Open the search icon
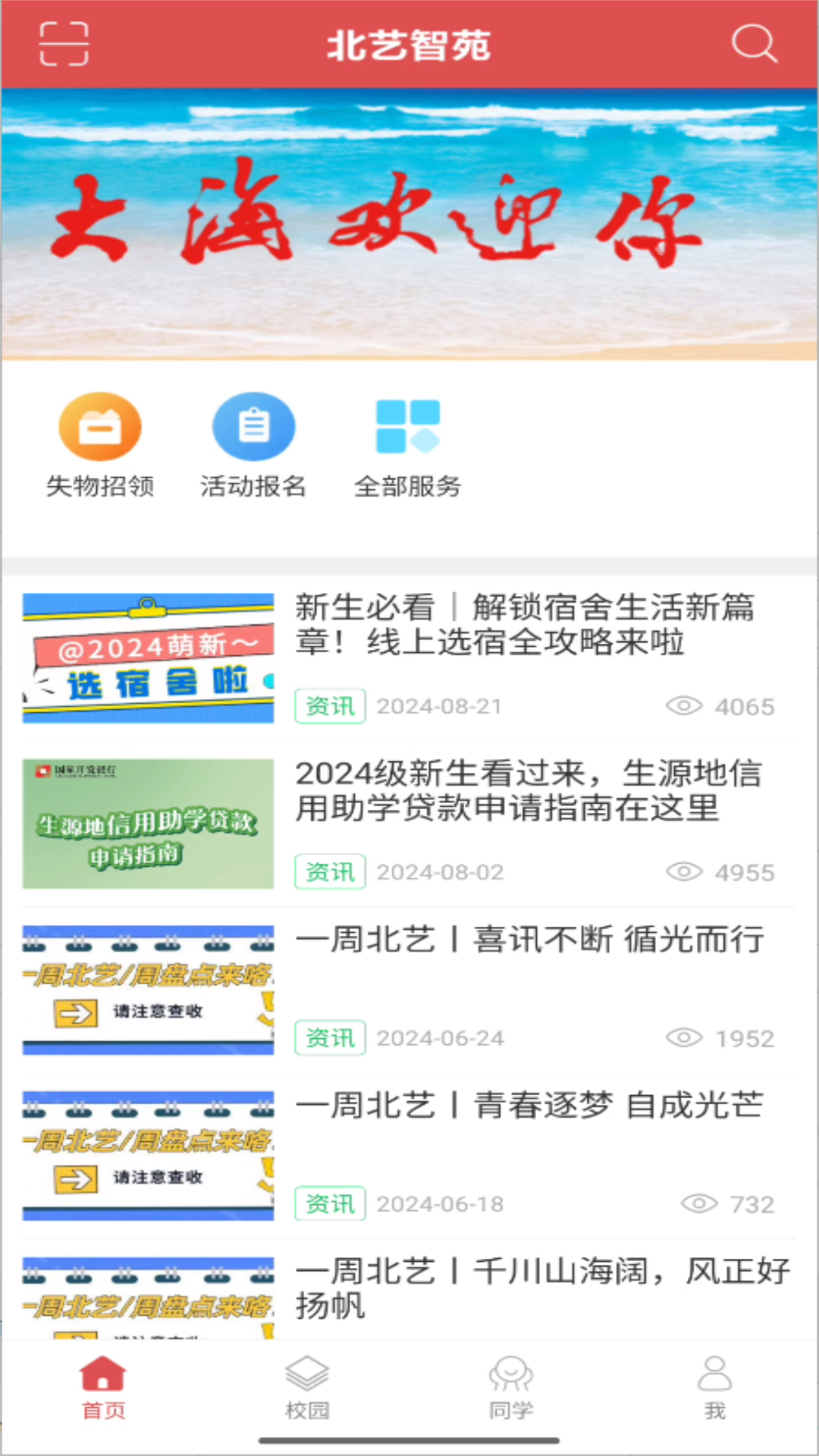 (754, 44)
